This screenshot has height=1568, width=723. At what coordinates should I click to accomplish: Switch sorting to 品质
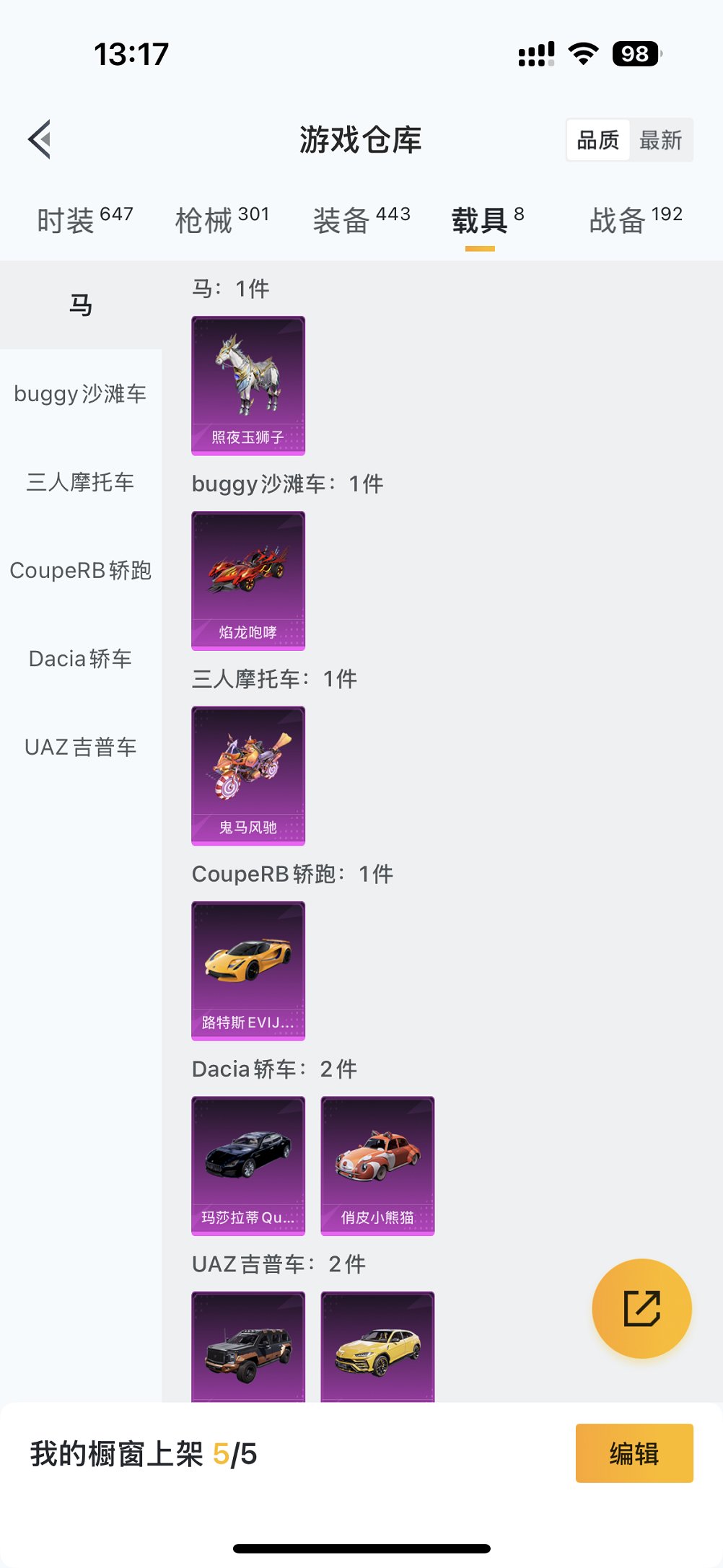(x=597, y=141)
